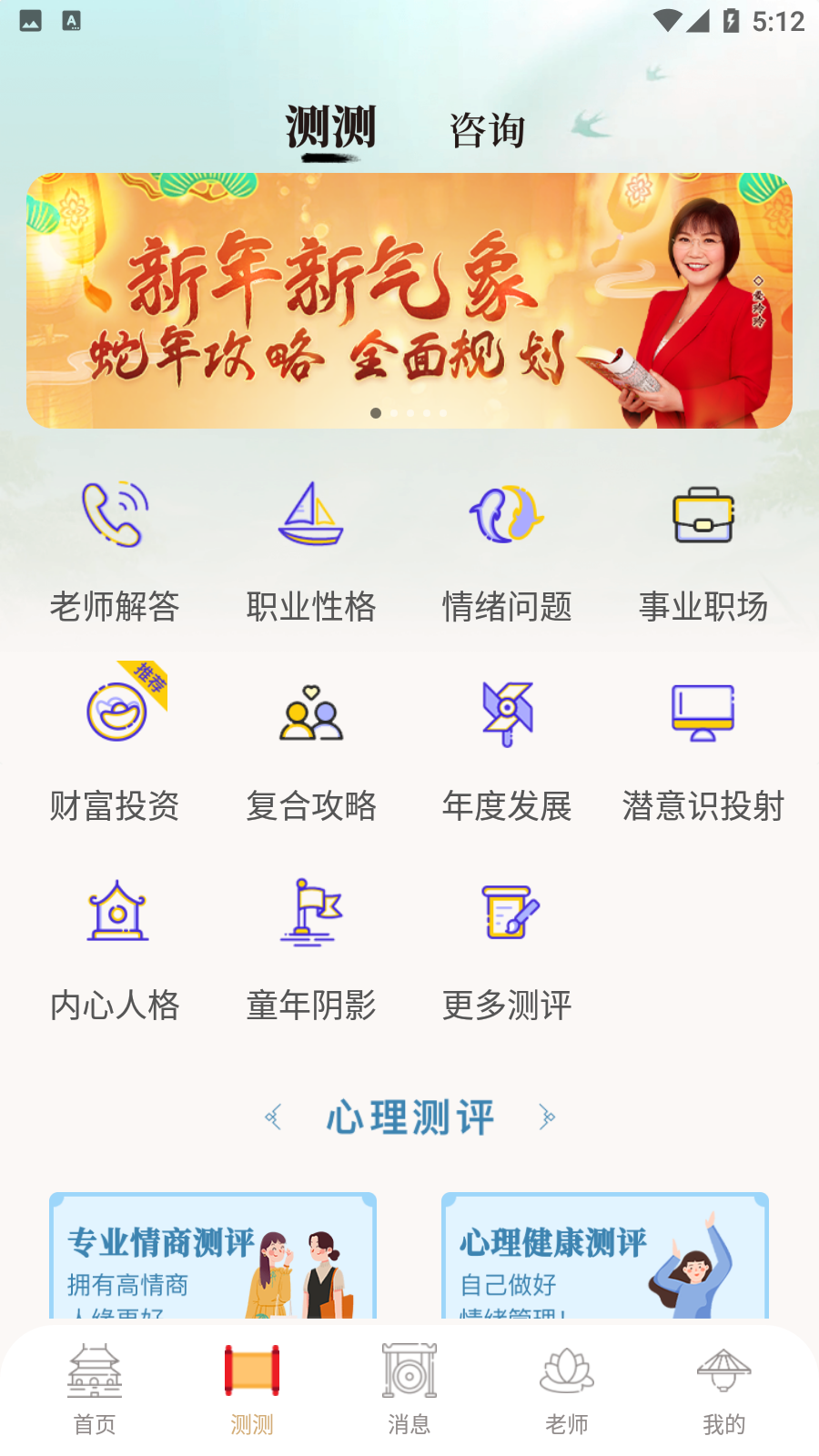Image resolution: width=819 pixels, height=1456 pixels.
Task: Tap the left arrow beside 心理测评
Action: click(x=275, y=1117)
